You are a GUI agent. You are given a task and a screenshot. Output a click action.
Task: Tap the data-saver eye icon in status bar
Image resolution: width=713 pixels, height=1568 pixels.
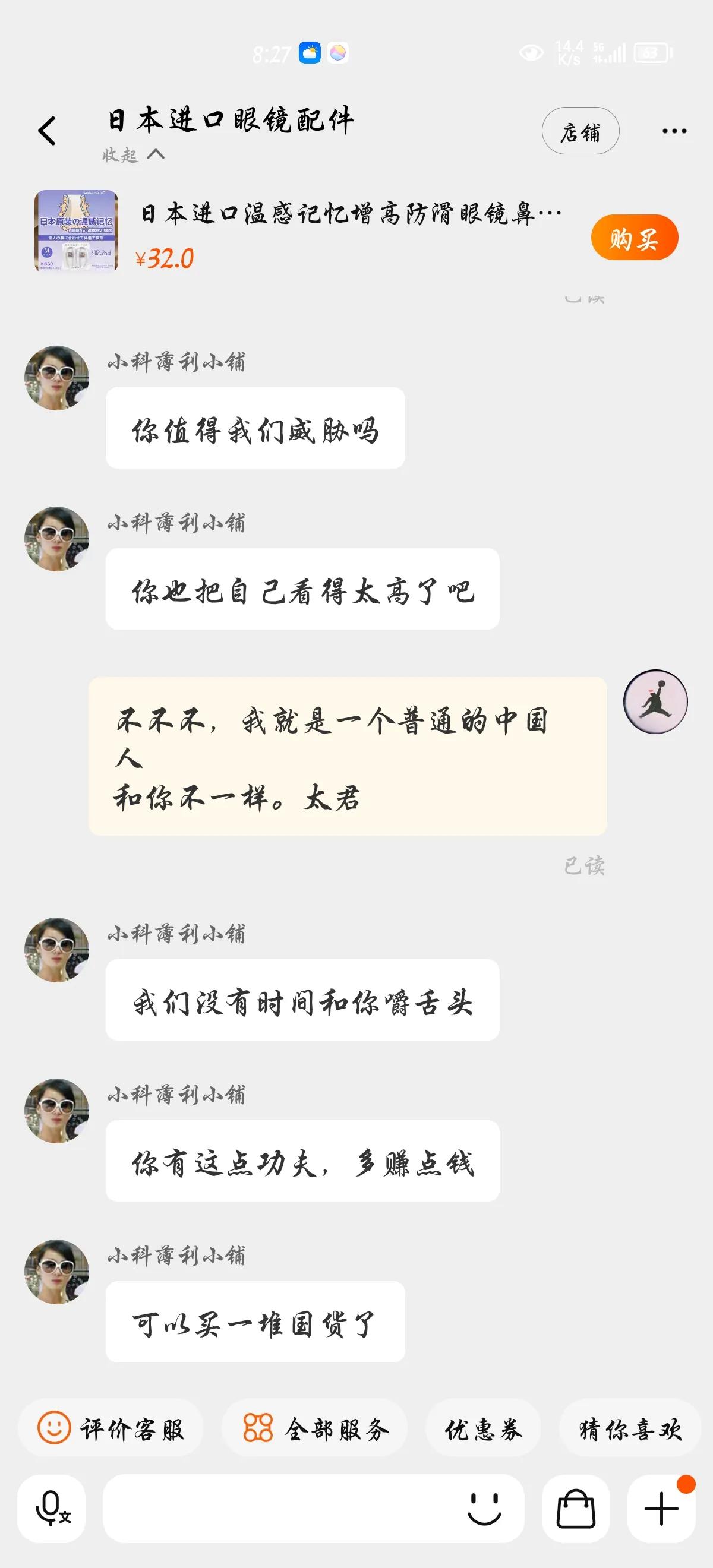[x=532, y=54]
